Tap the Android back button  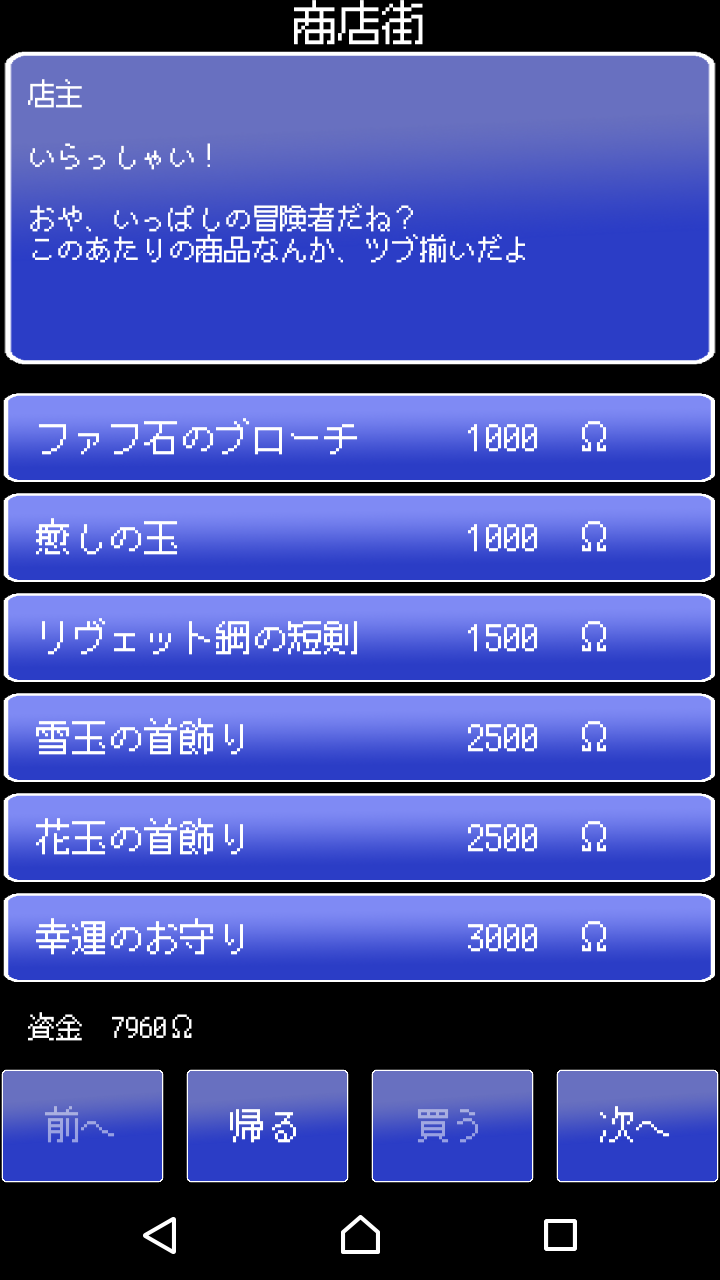coord(160,1235)
